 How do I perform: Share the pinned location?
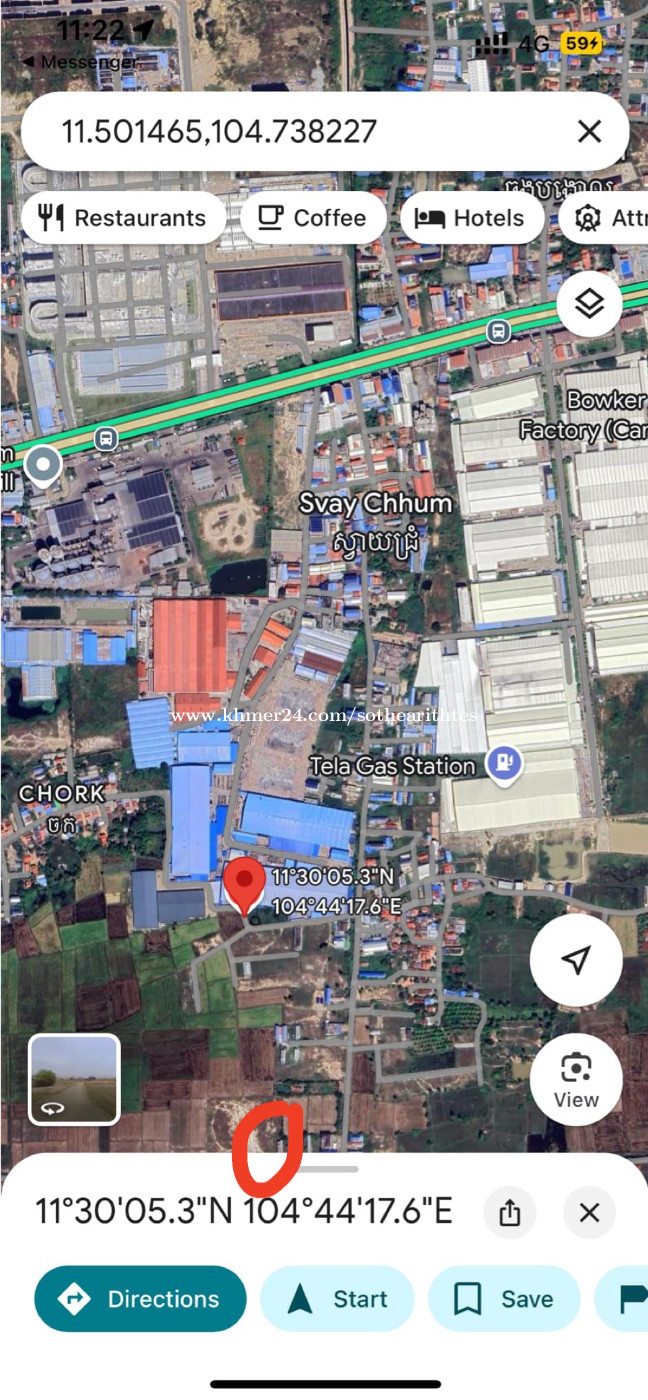pyautogui.click(x=510, y=1213)
